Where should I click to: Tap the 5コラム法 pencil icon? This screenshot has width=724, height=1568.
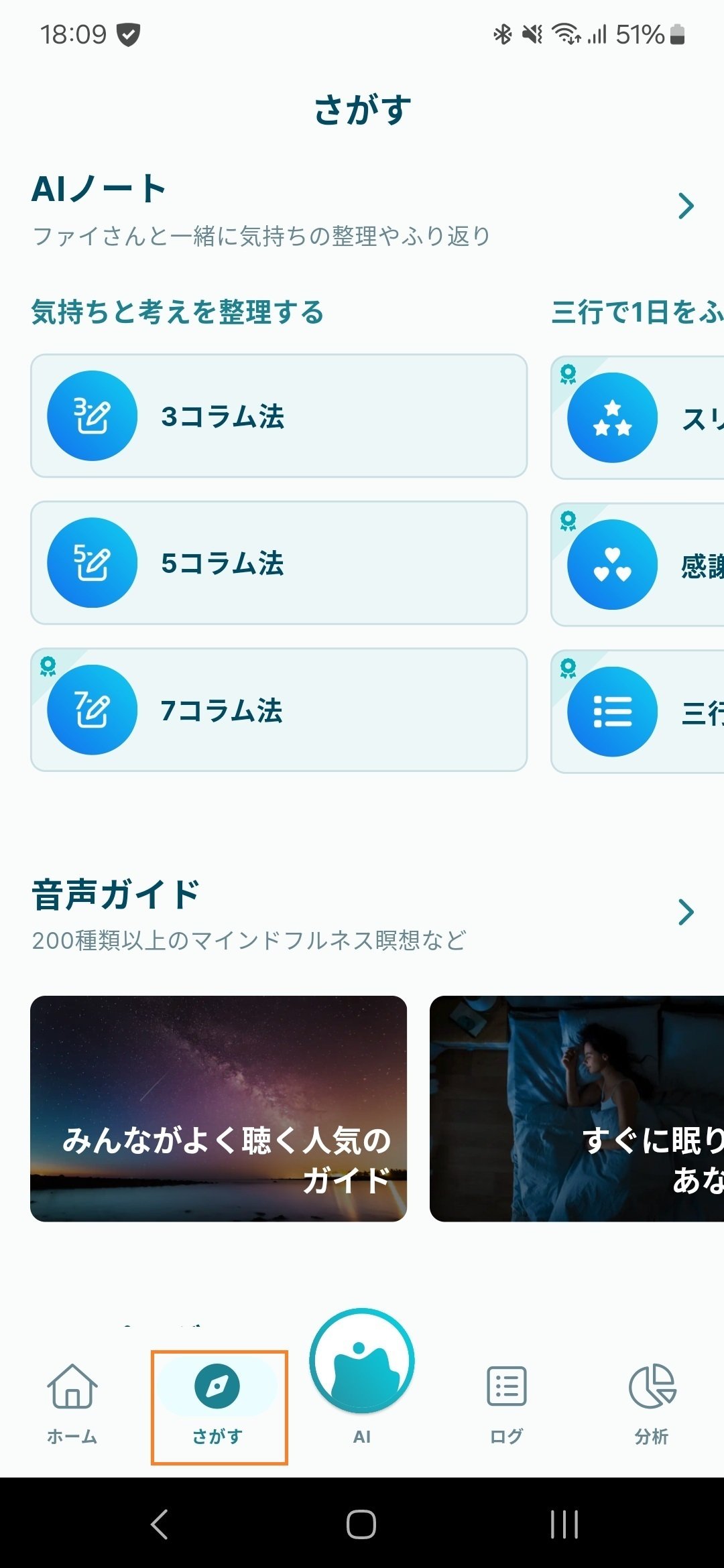pos(92,562)
